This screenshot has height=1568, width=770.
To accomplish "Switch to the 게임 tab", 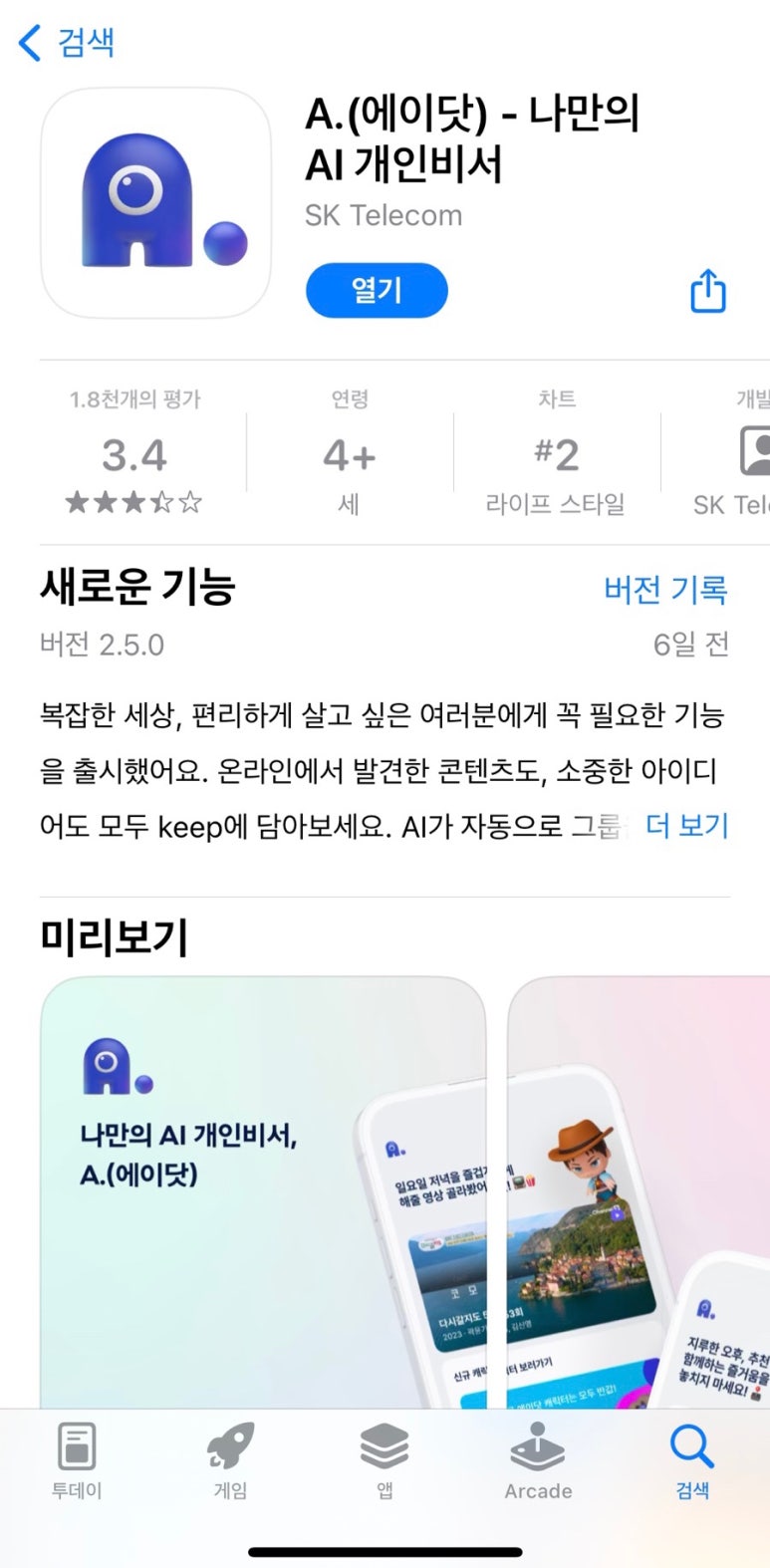I will pyautogui.click(x=230, y=1460).
